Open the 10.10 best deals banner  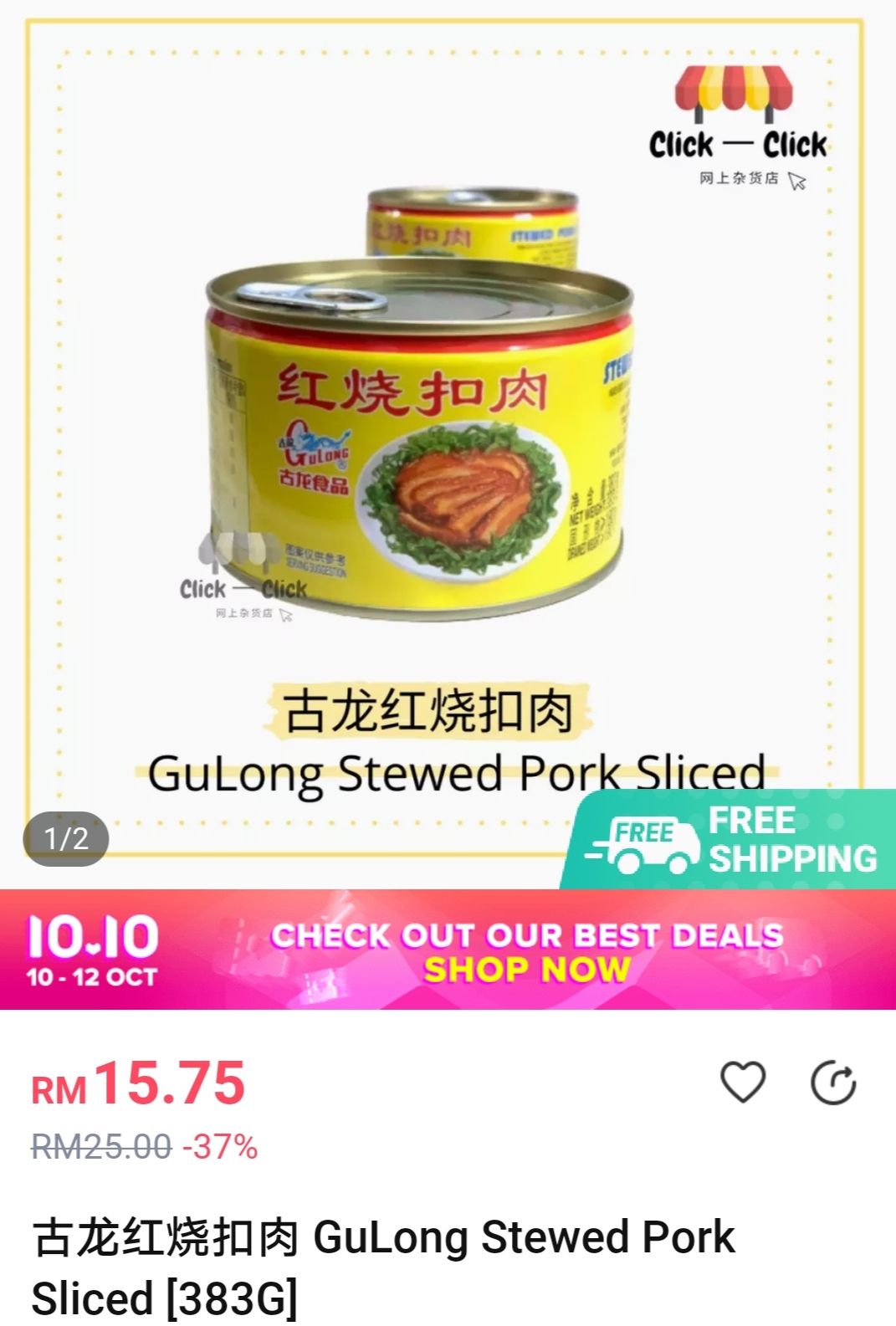pos(448,951)
